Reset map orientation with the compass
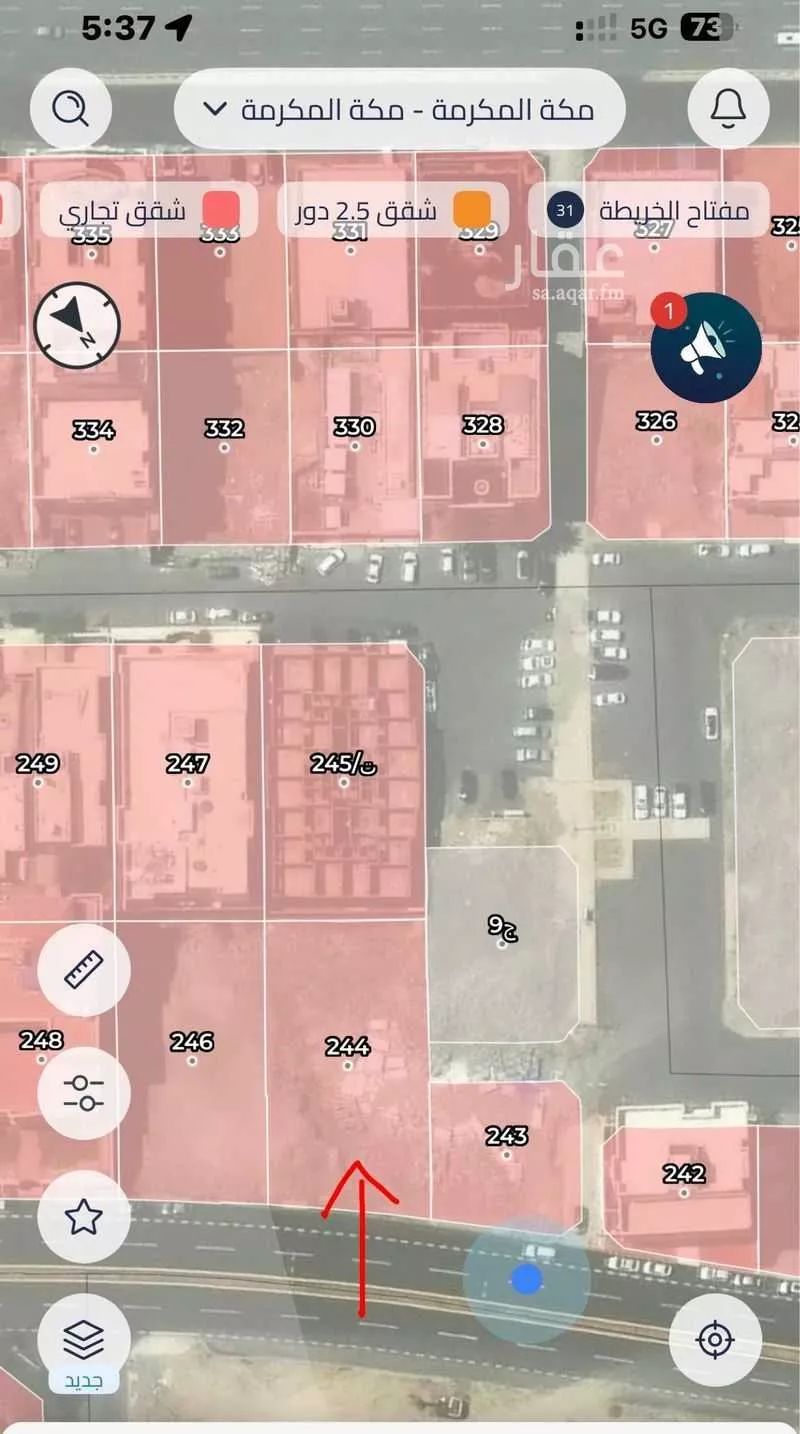This screenshot has width=800, height=1434. click(x=77, y=325)
